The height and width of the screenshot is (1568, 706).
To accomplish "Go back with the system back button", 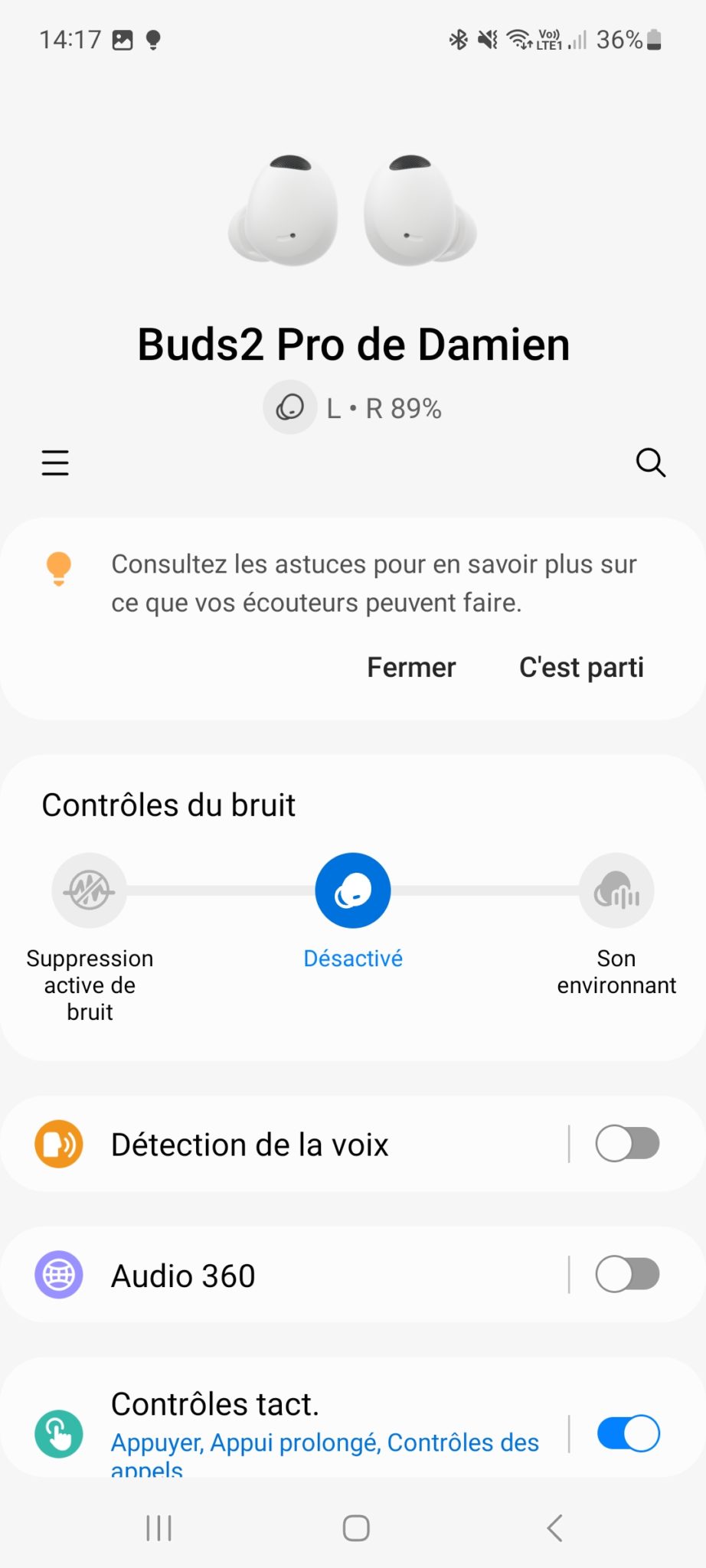I will click(x=555, y=1528).
